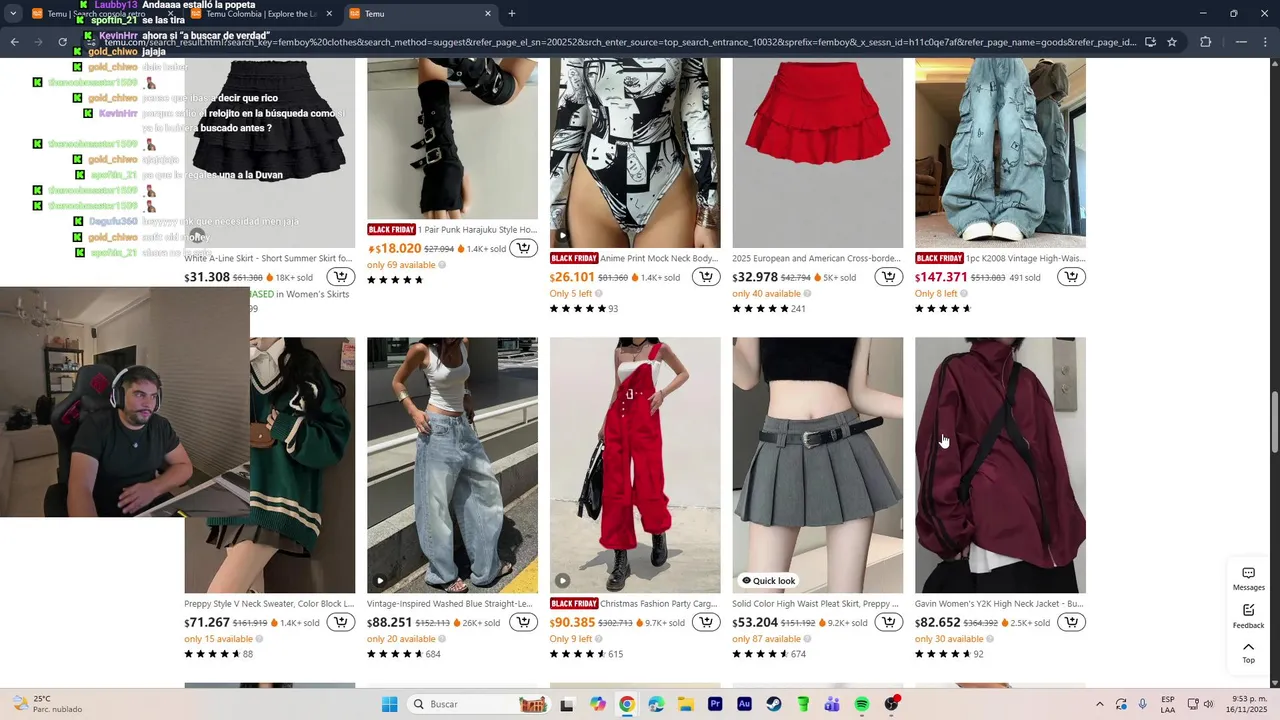Add the Vintage High-Waist cargo jeans to cart

(1071, 277)
